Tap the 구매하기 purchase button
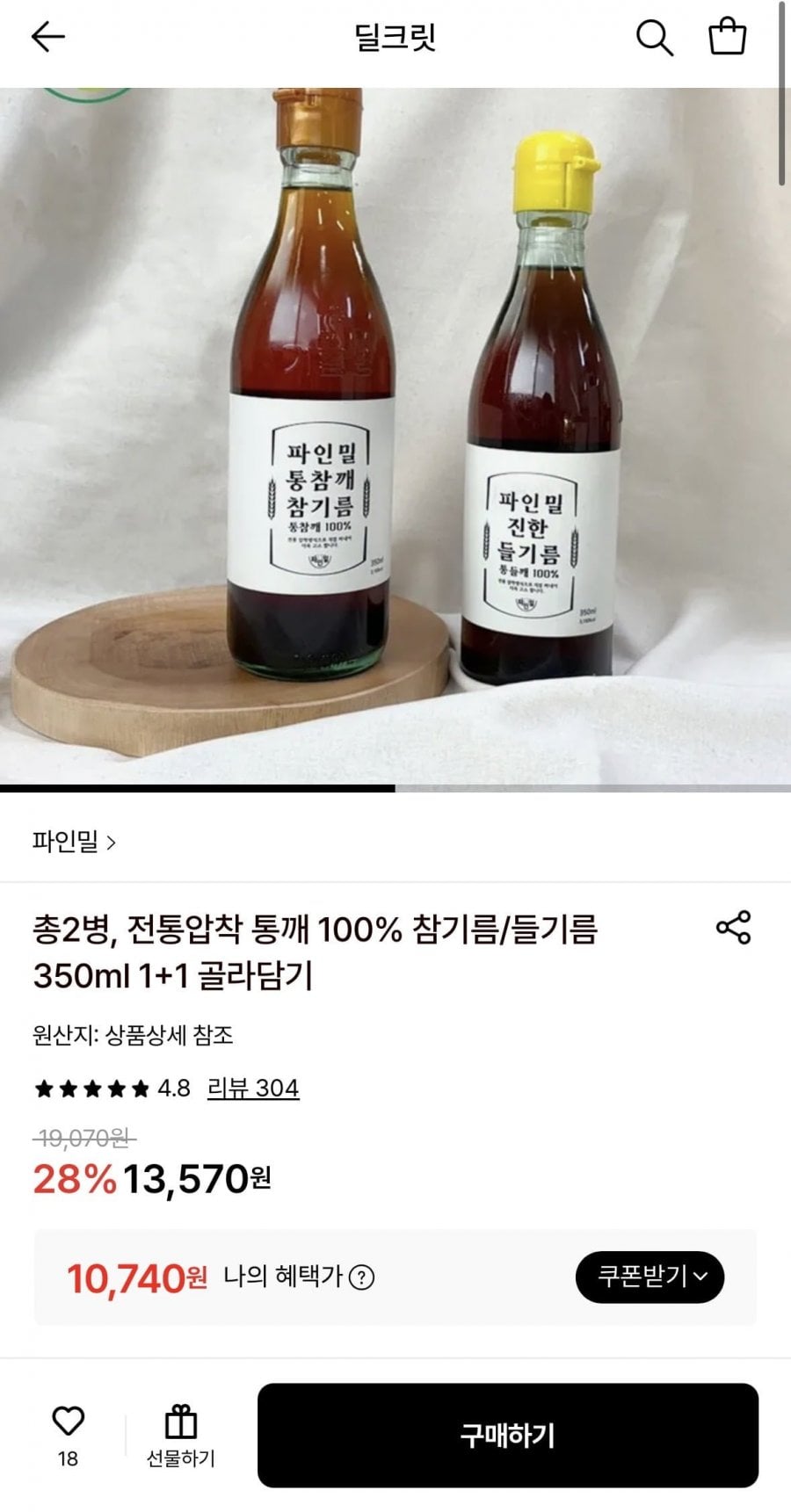 507,1436
